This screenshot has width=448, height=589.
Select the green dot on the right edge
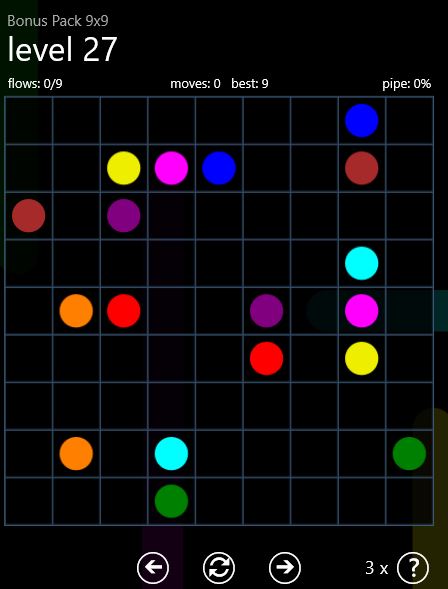[x=409, y=453]
